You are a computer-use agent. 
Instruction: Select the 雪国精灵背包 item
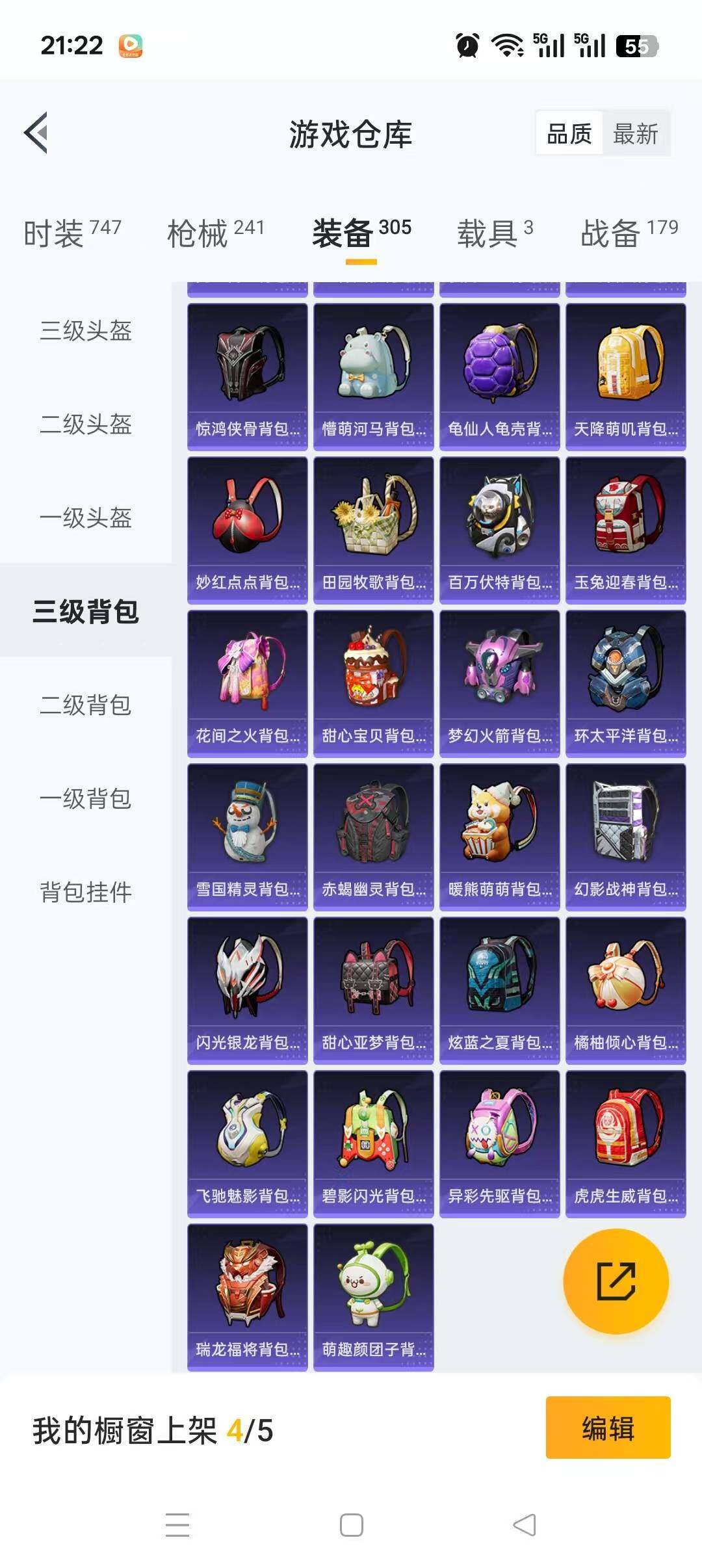[x=248, y=837]
